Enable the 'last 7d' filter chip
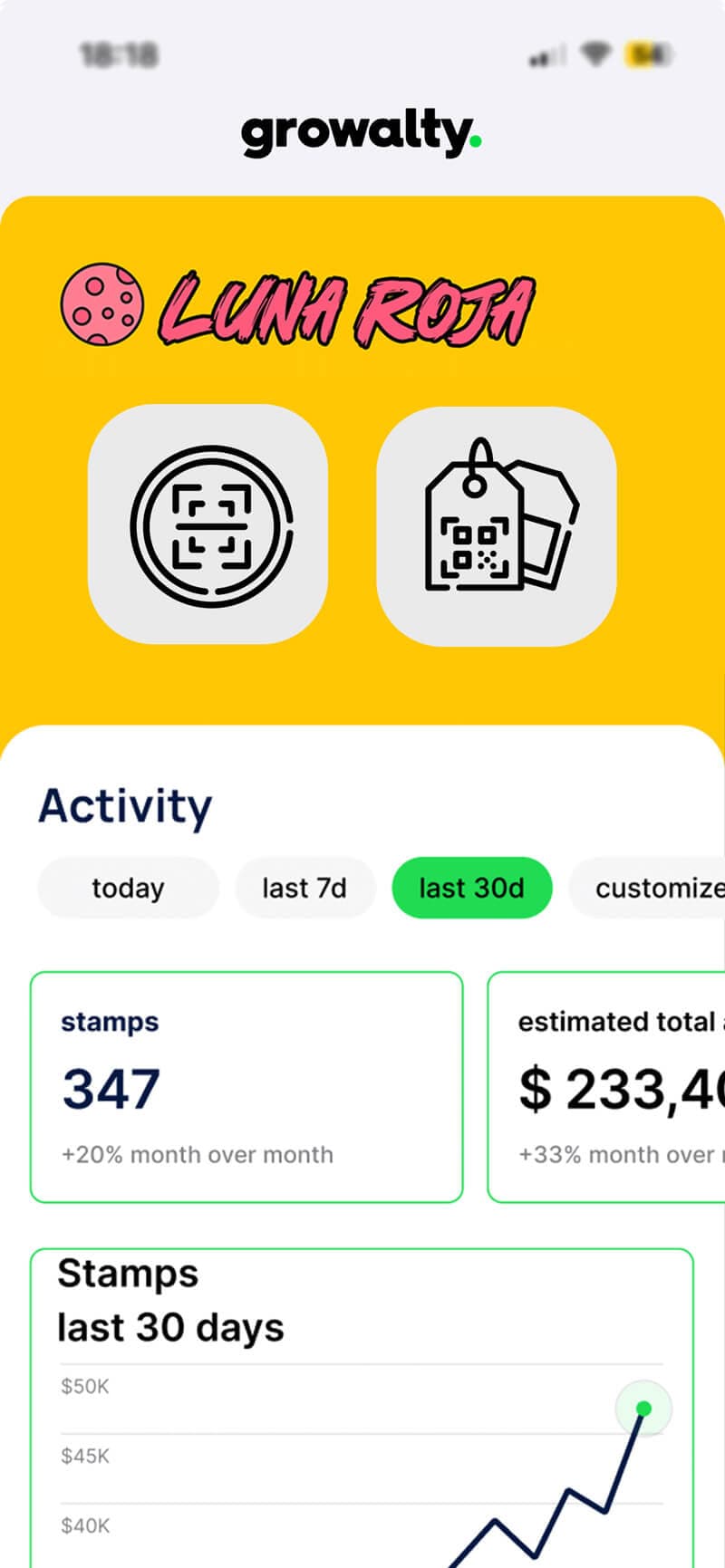 [x=304, y=888]
